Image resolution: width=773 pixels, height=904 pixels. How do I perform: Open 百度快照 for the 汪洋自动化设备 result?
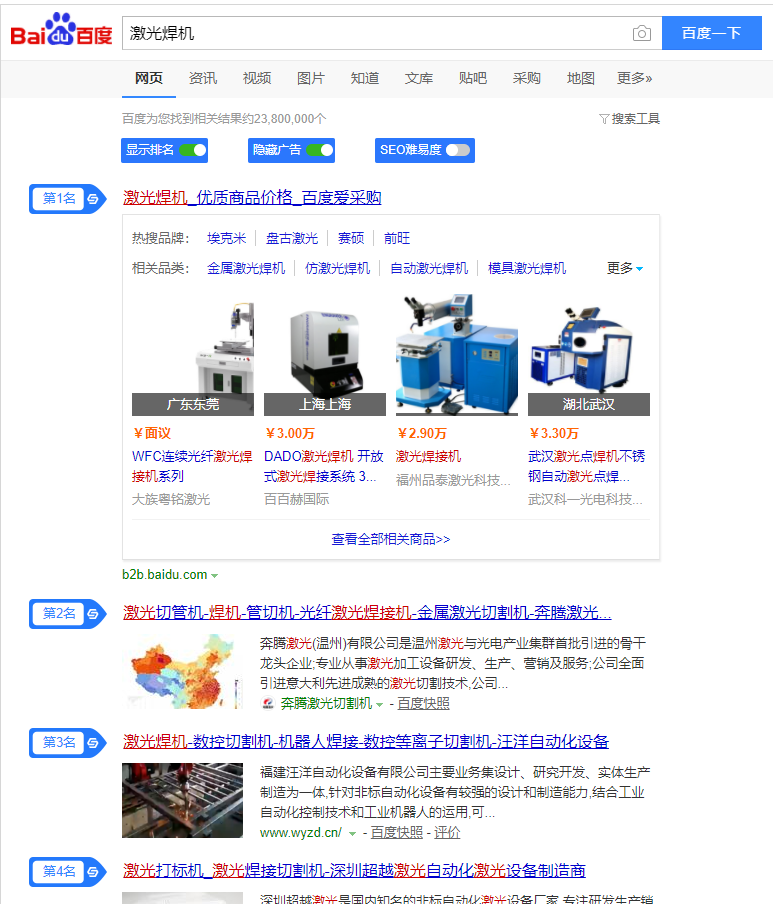397,832
